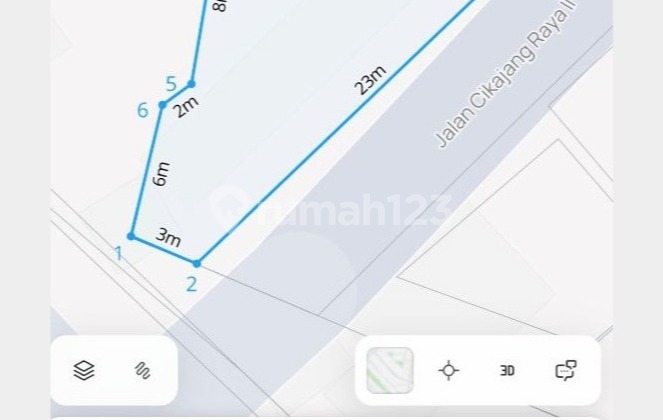Select vertex point 1 on outline
The width and height of the screenshot is (663, 420).
click(x=131, y=236)
